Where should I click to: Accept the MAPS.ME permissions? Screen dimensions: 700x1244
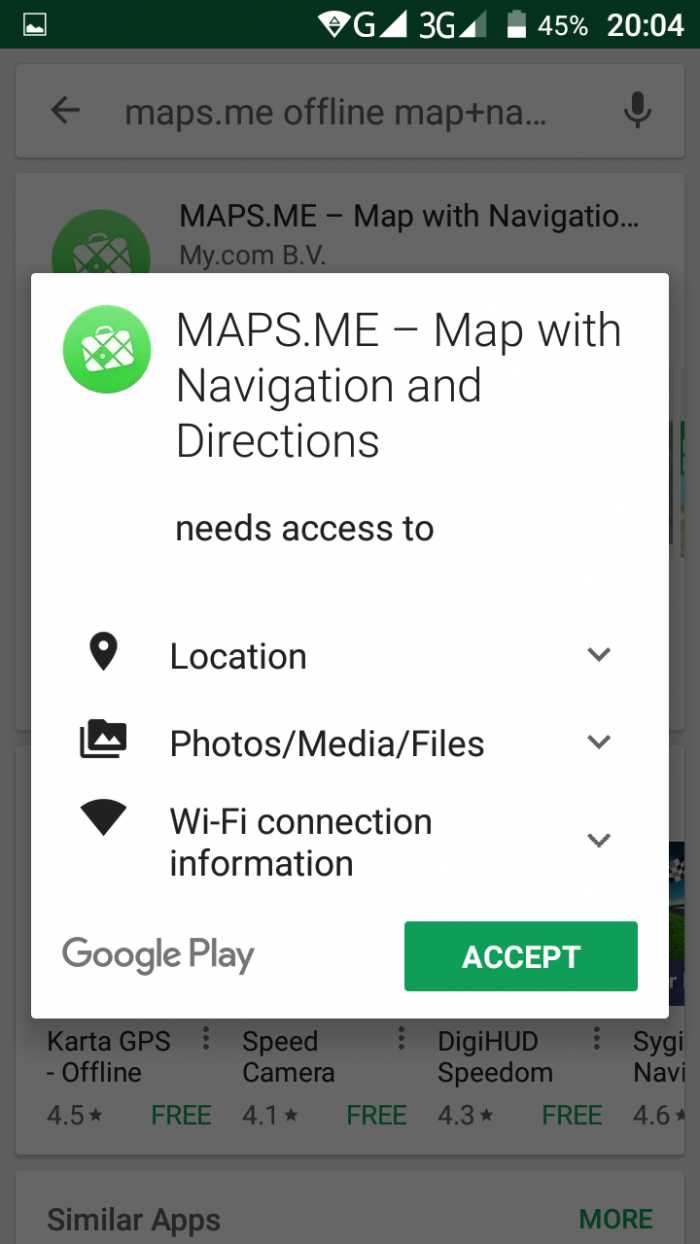520,956
